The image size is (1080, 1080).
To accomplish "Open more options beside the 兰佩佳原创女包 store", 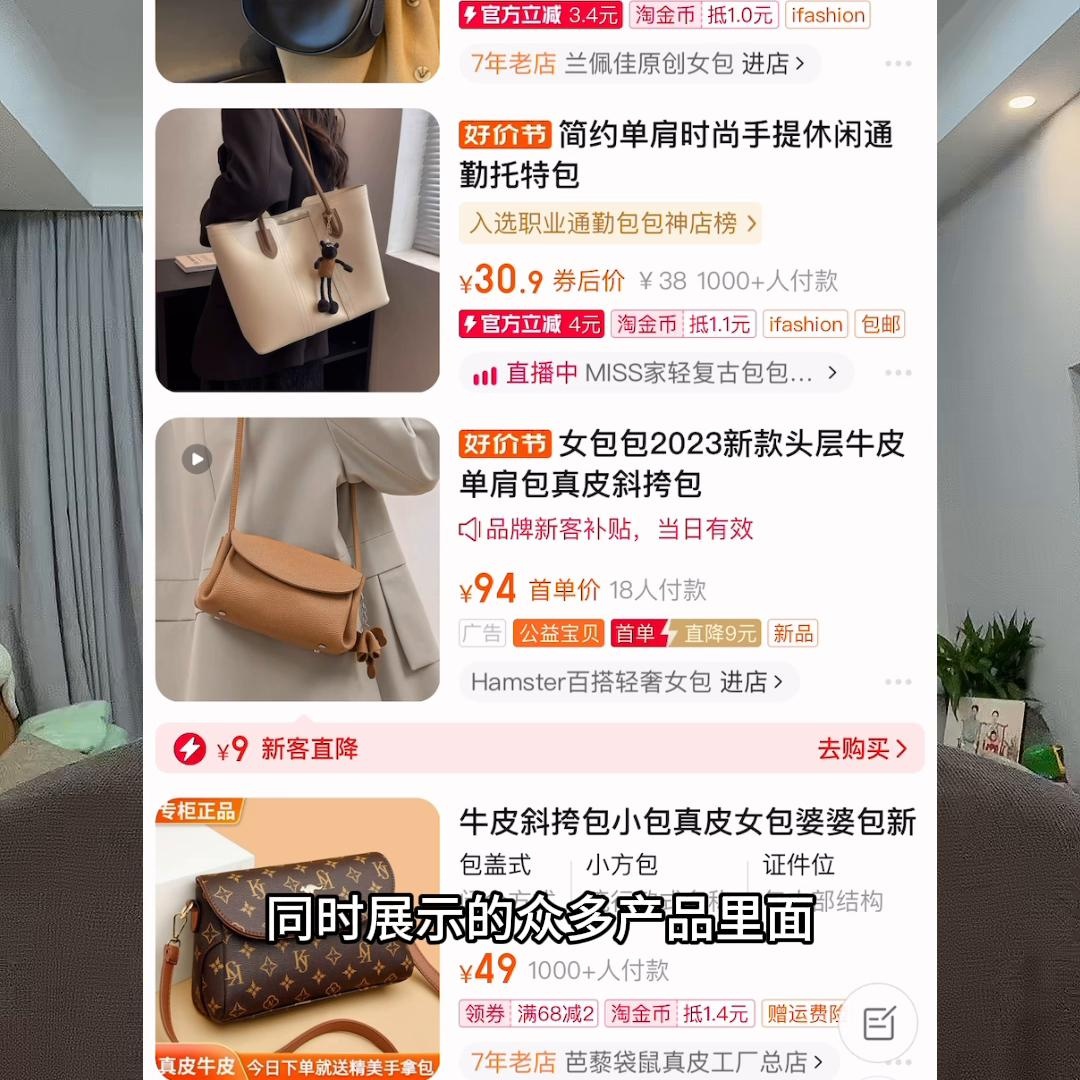I will pos(897,64).
